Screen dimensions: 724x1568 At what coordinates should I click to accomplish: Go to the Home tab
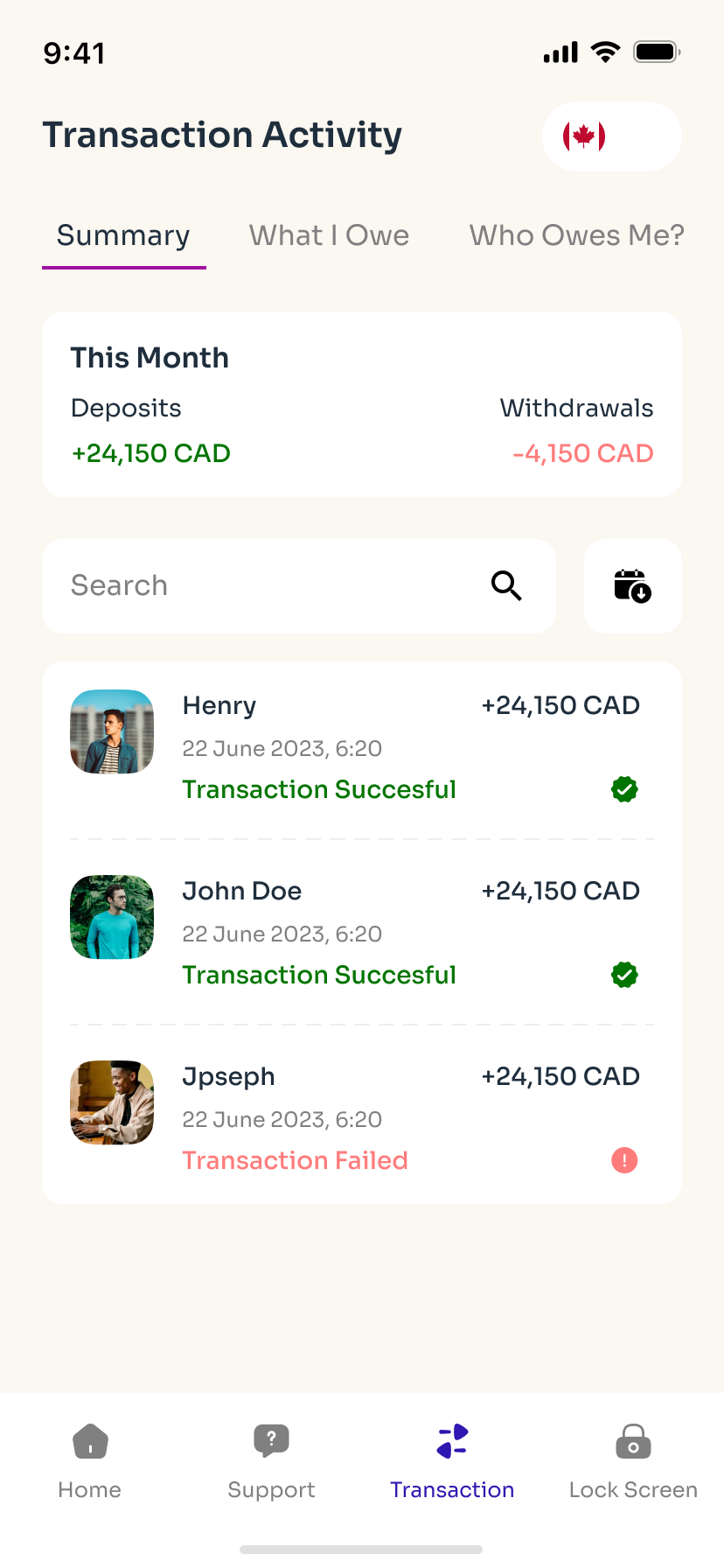point(90,1461)
